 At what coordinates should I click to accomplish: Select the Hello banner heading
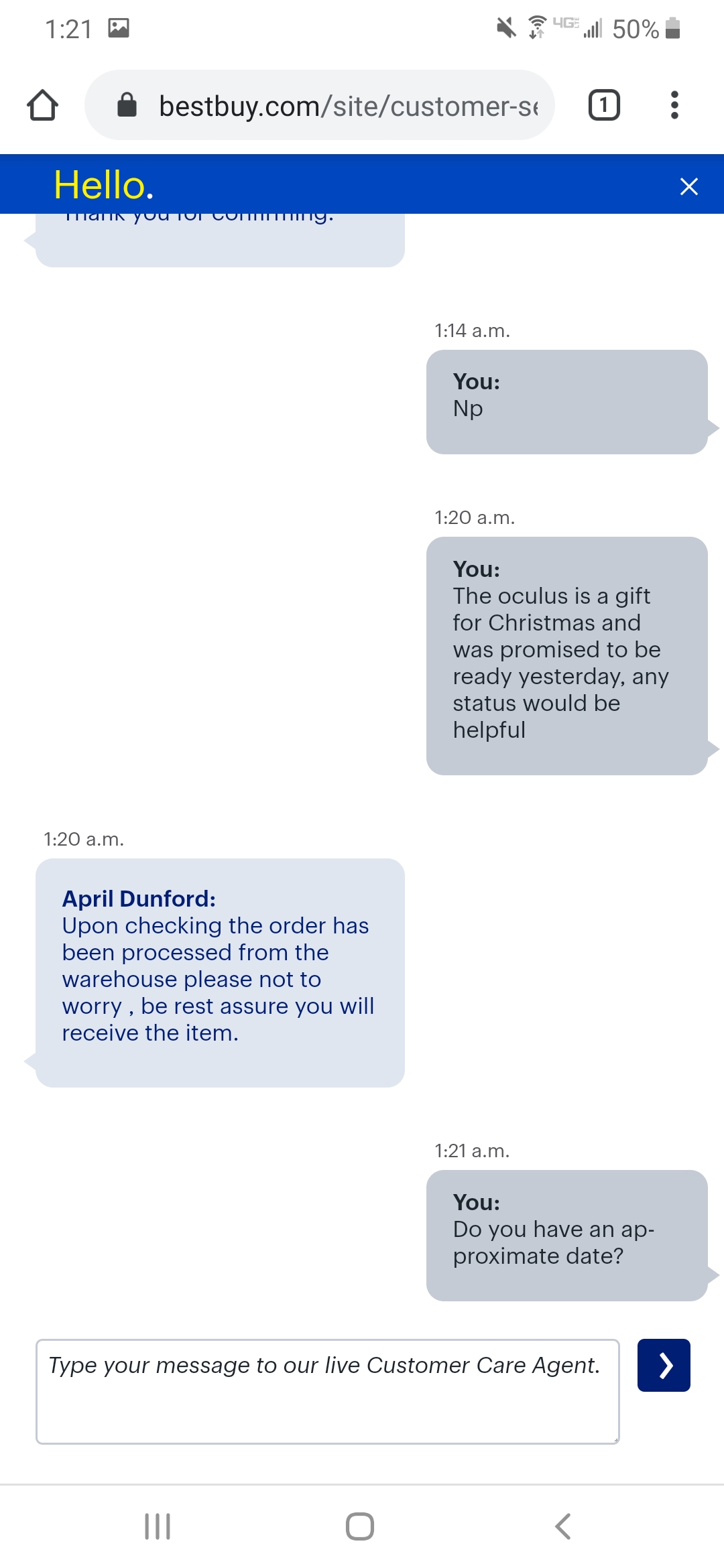[x=103, y=186]
